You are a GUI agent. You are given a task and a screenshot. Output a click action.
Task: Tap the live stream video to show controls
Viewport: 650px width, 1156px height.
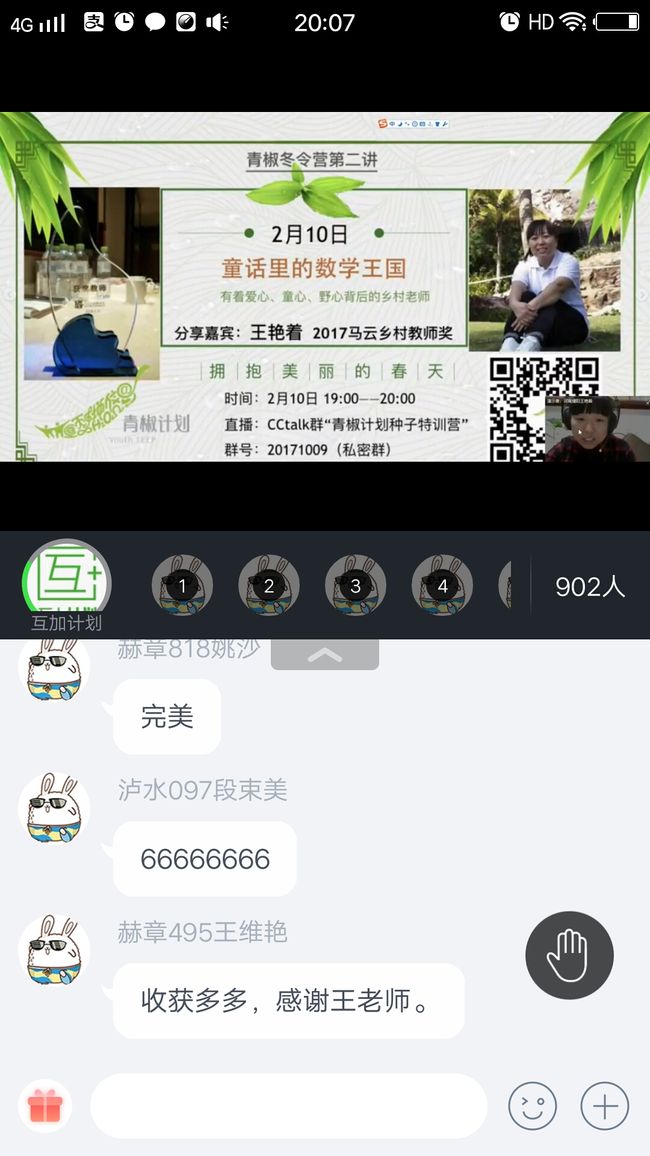coord(325,287)
